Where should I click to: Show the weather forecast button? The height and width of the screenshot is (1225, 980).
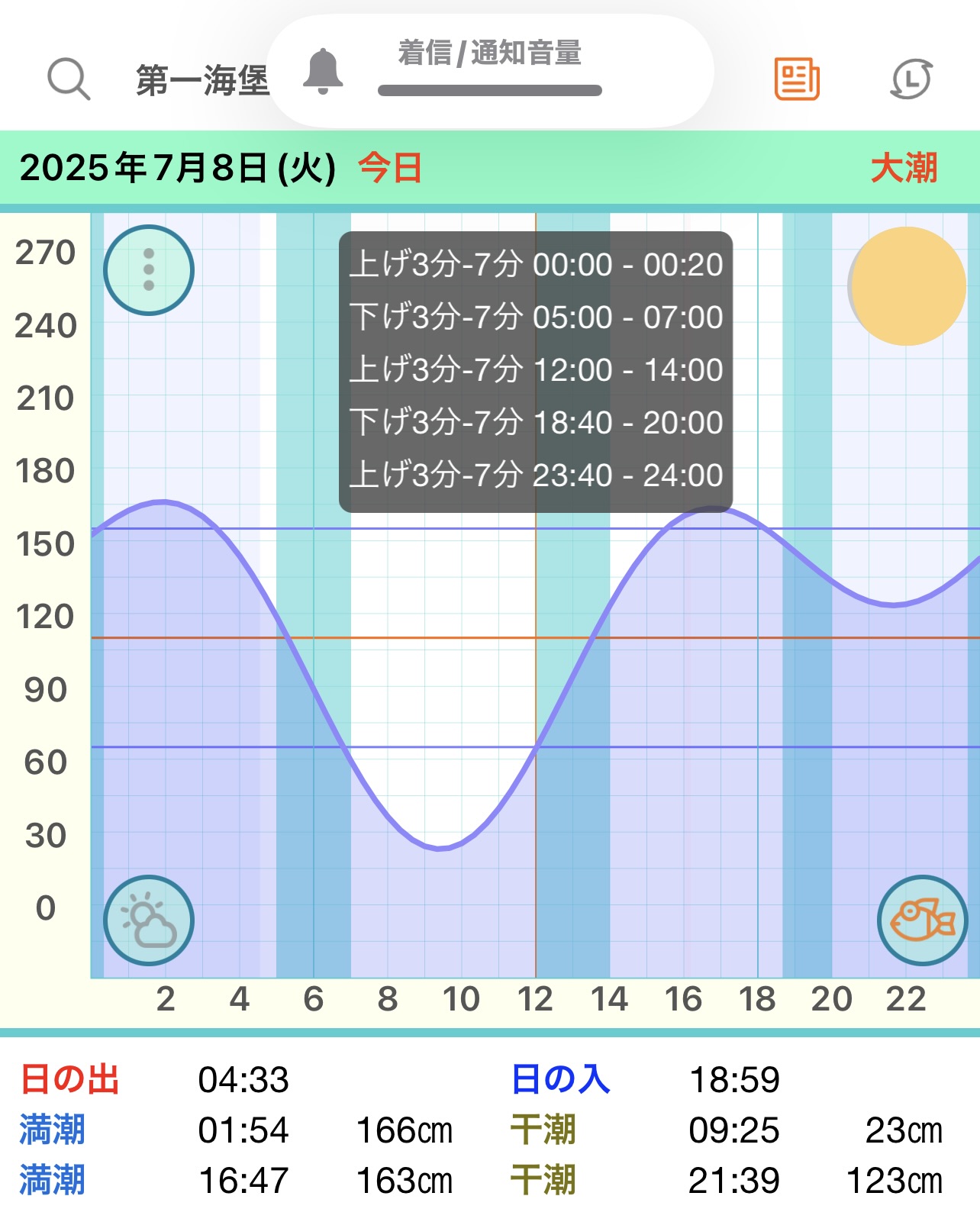tap(149, 920)
